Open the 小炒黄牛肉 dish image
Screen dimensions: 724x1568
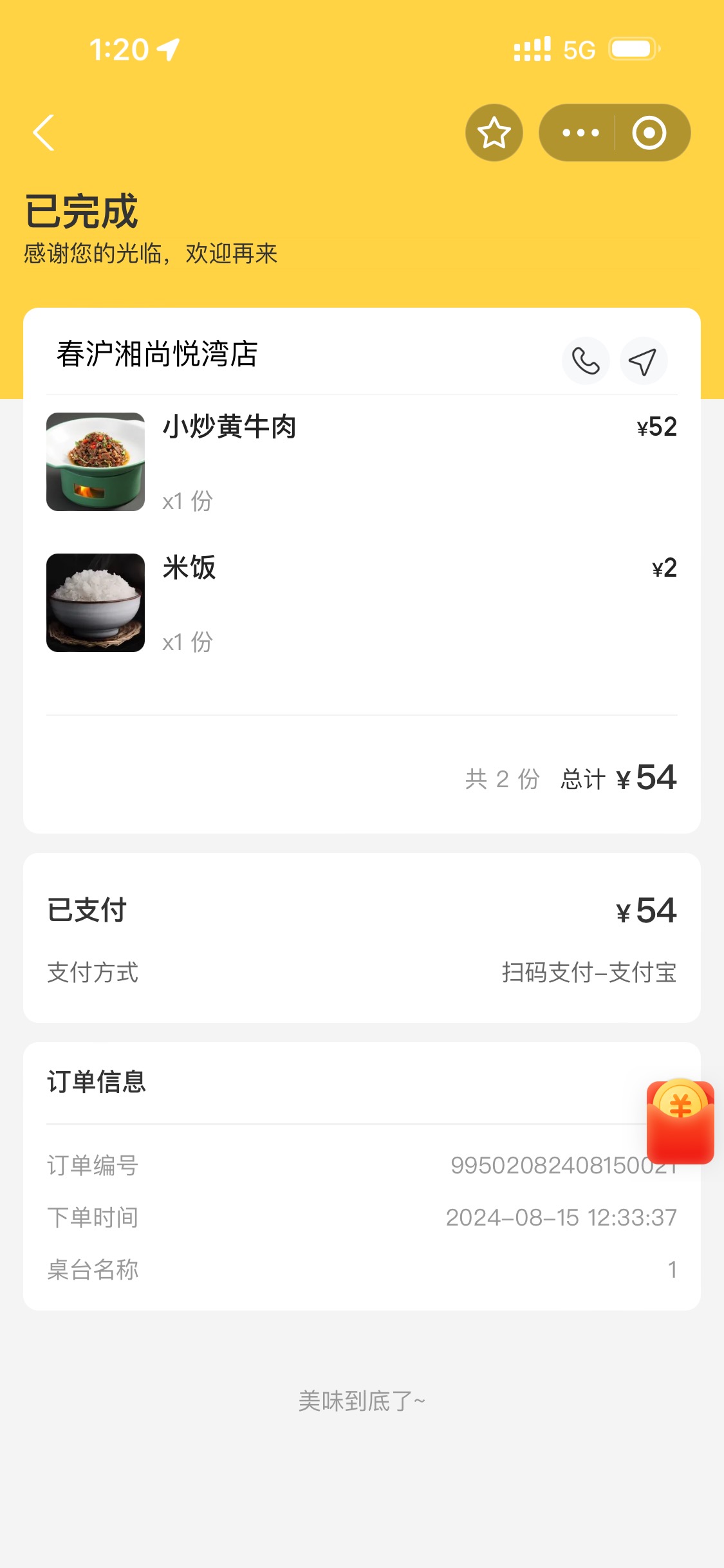[x=95, y=462]
